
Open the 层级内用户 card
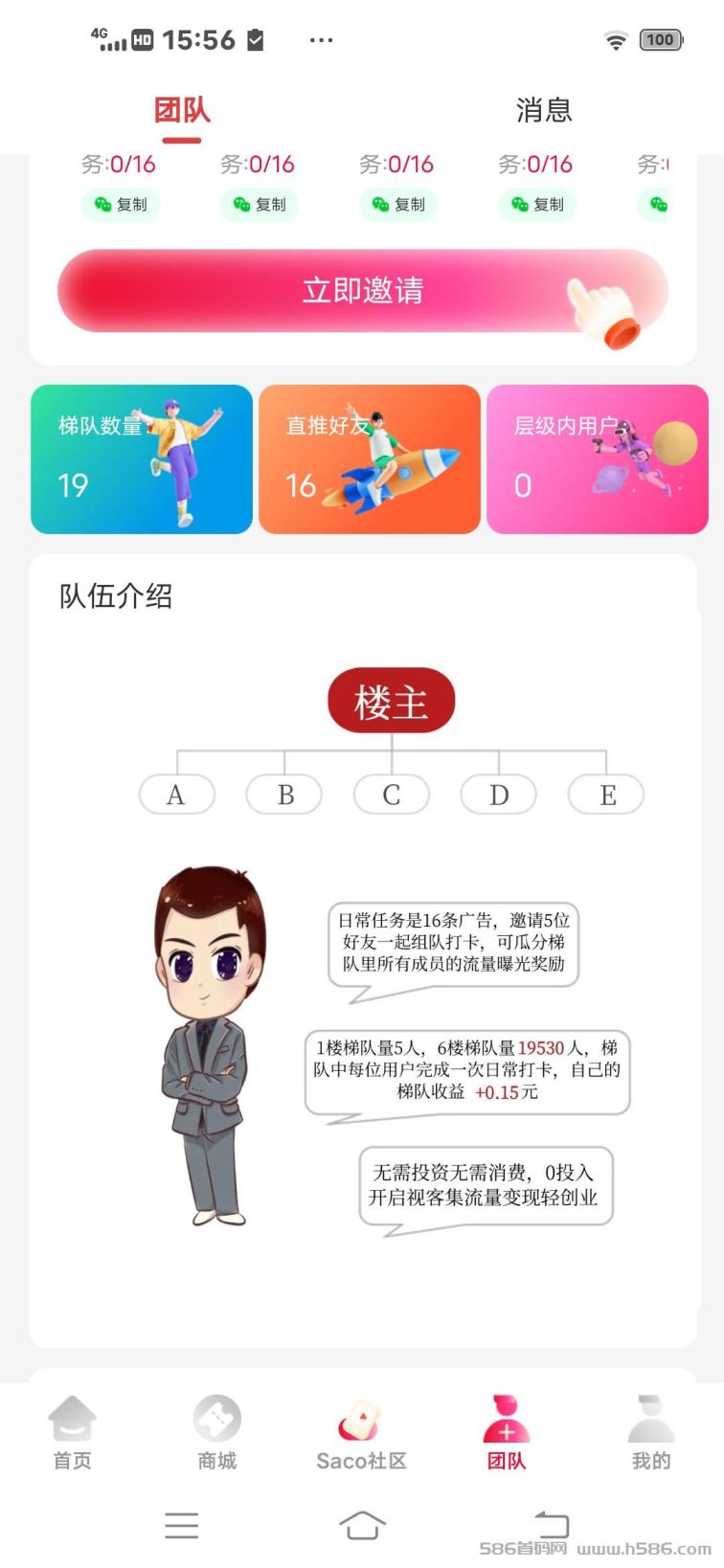(x=598, y=459)
